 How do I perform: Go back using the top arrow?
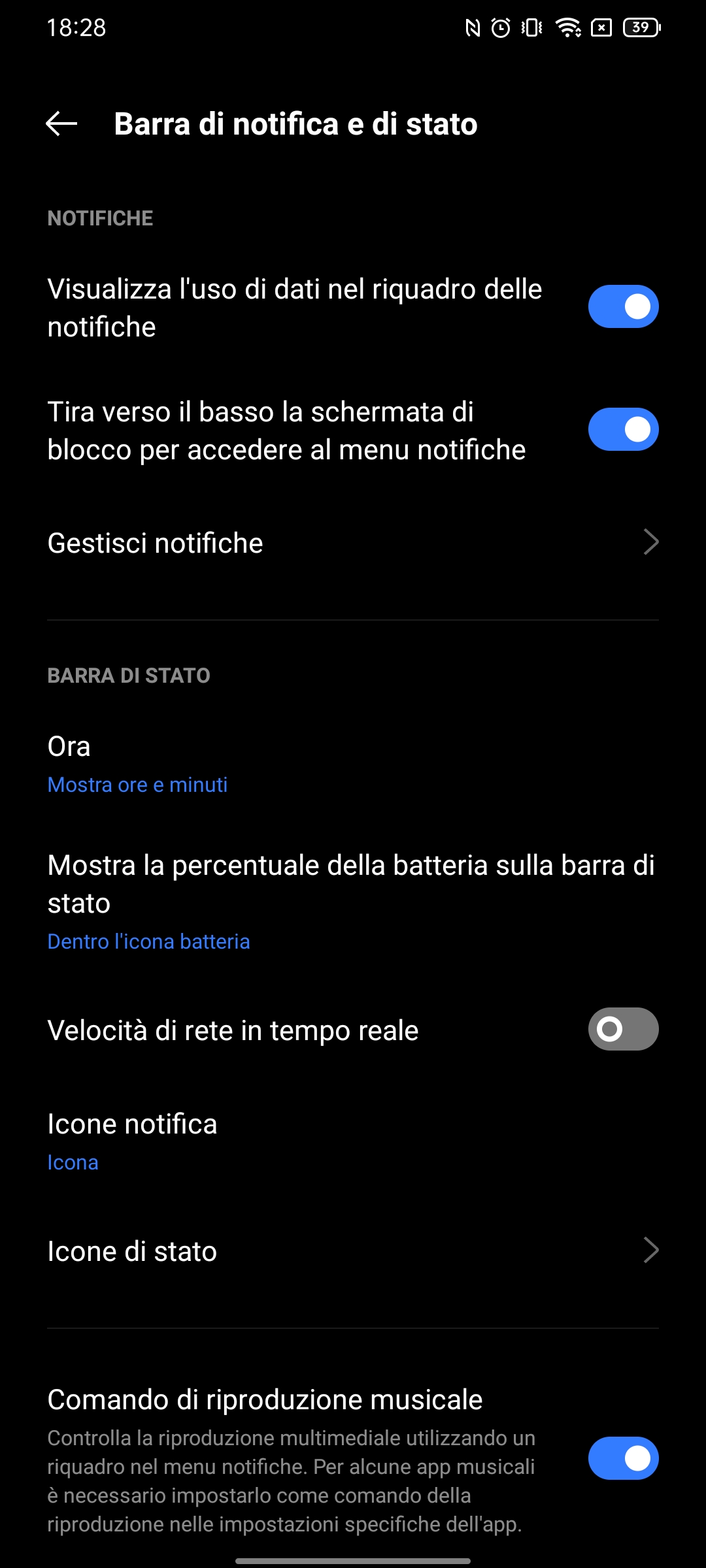point(61,123)
